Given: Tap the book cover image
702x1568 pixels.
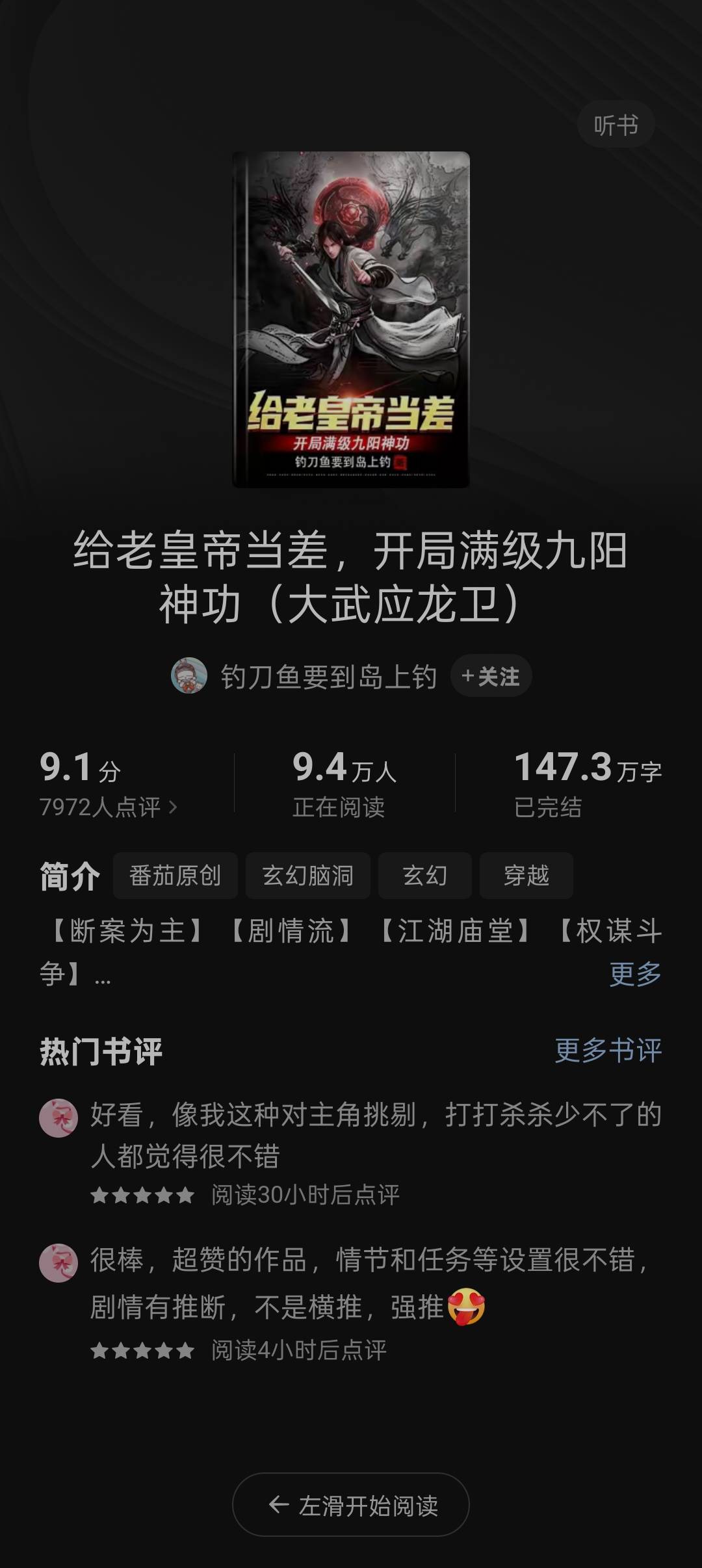Looking at the screenshot, I should (x=351, y=319).
